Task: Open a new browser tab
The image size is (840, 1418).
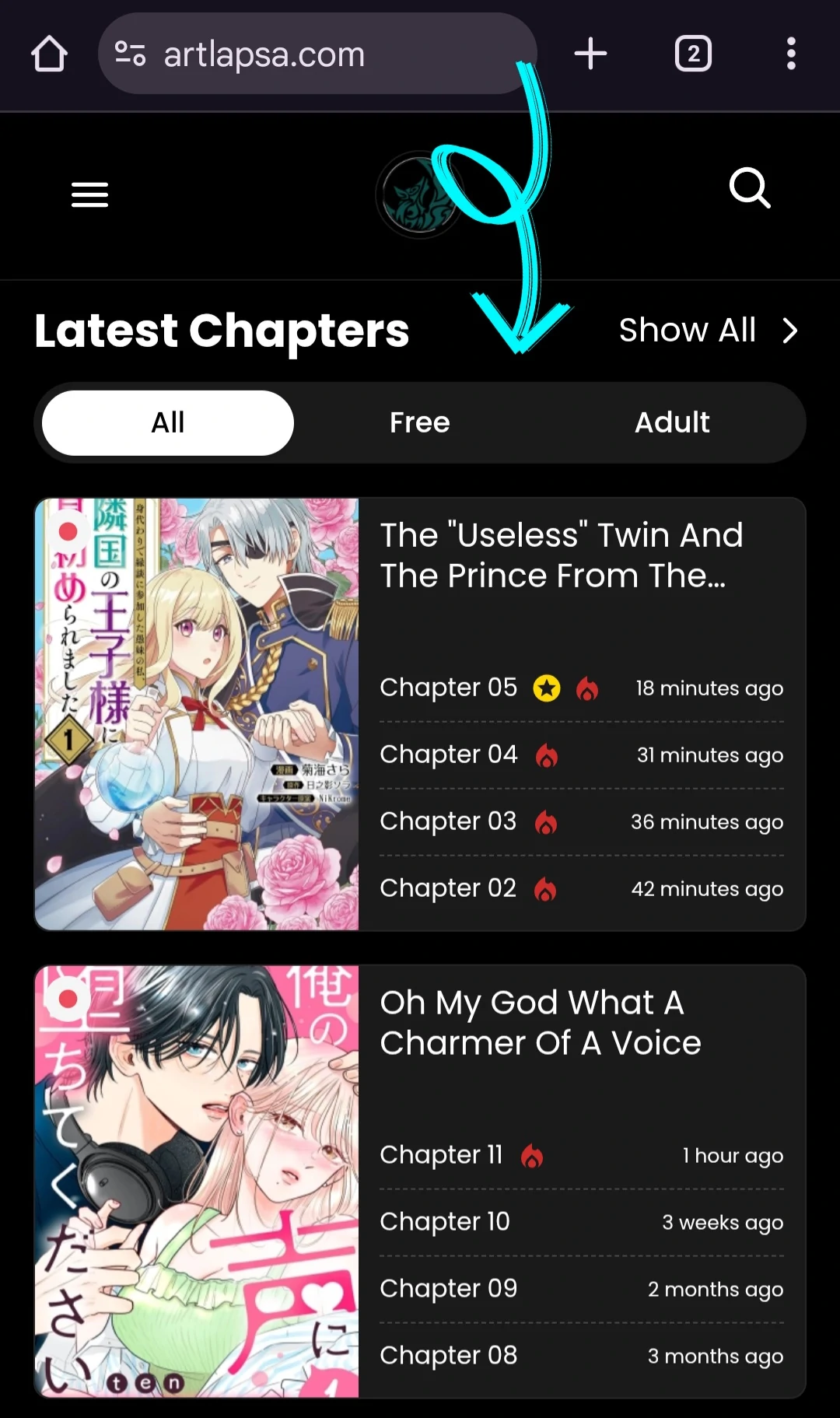Action: pyautogui.click(x=590, y=54)
